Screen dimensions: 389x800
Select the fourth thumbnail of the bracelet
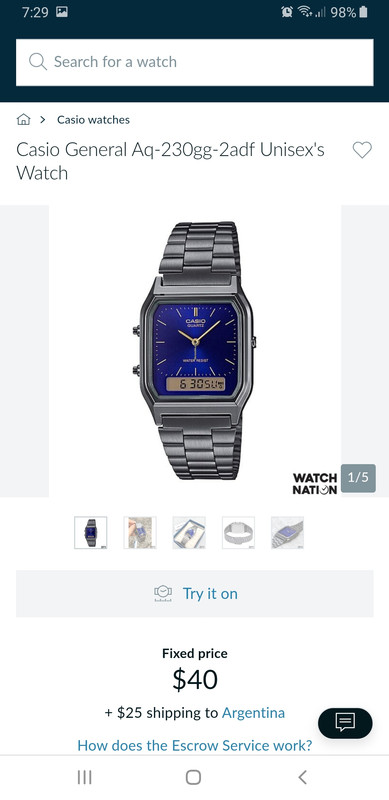click(238, 532)
